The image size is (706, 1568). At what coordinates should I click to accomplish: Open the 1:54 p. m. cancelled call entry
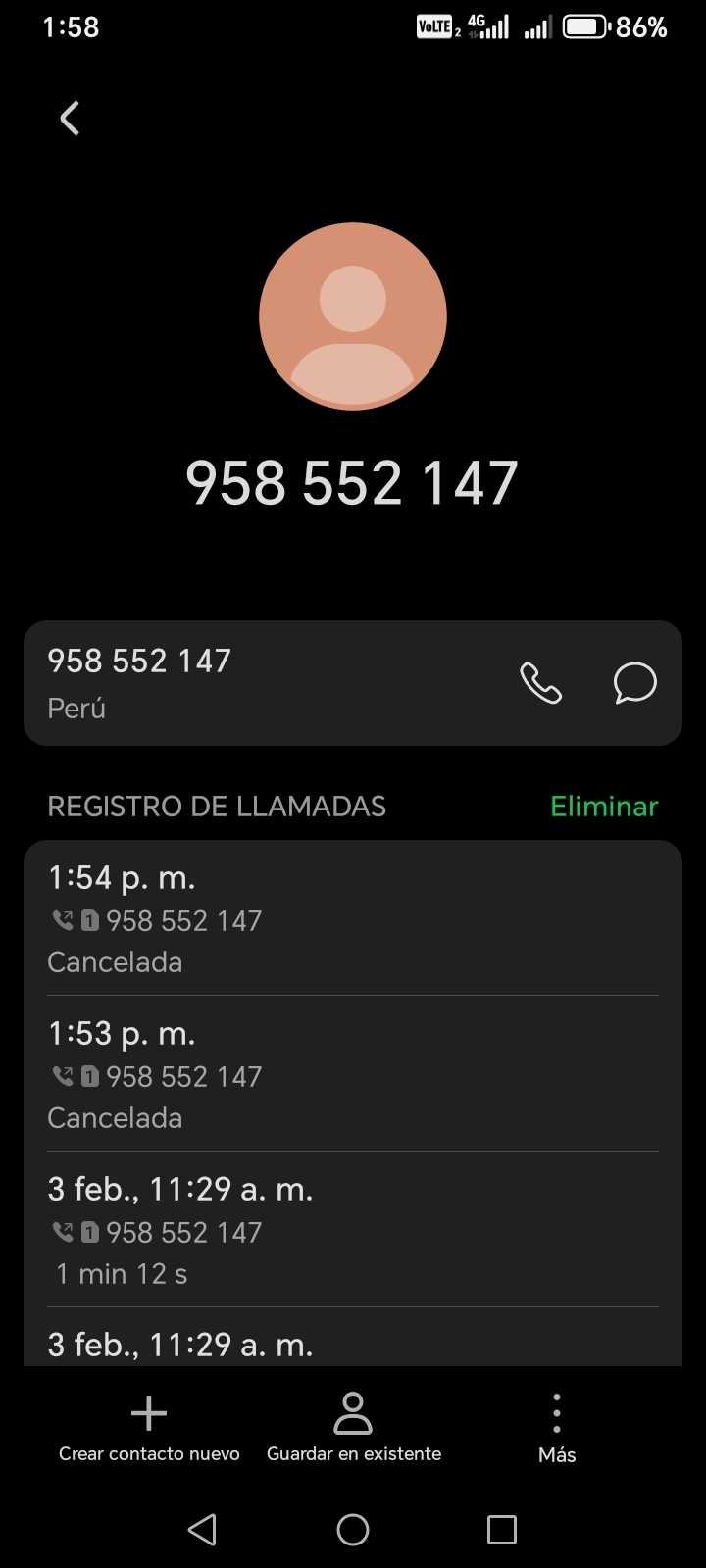point(353,918)
